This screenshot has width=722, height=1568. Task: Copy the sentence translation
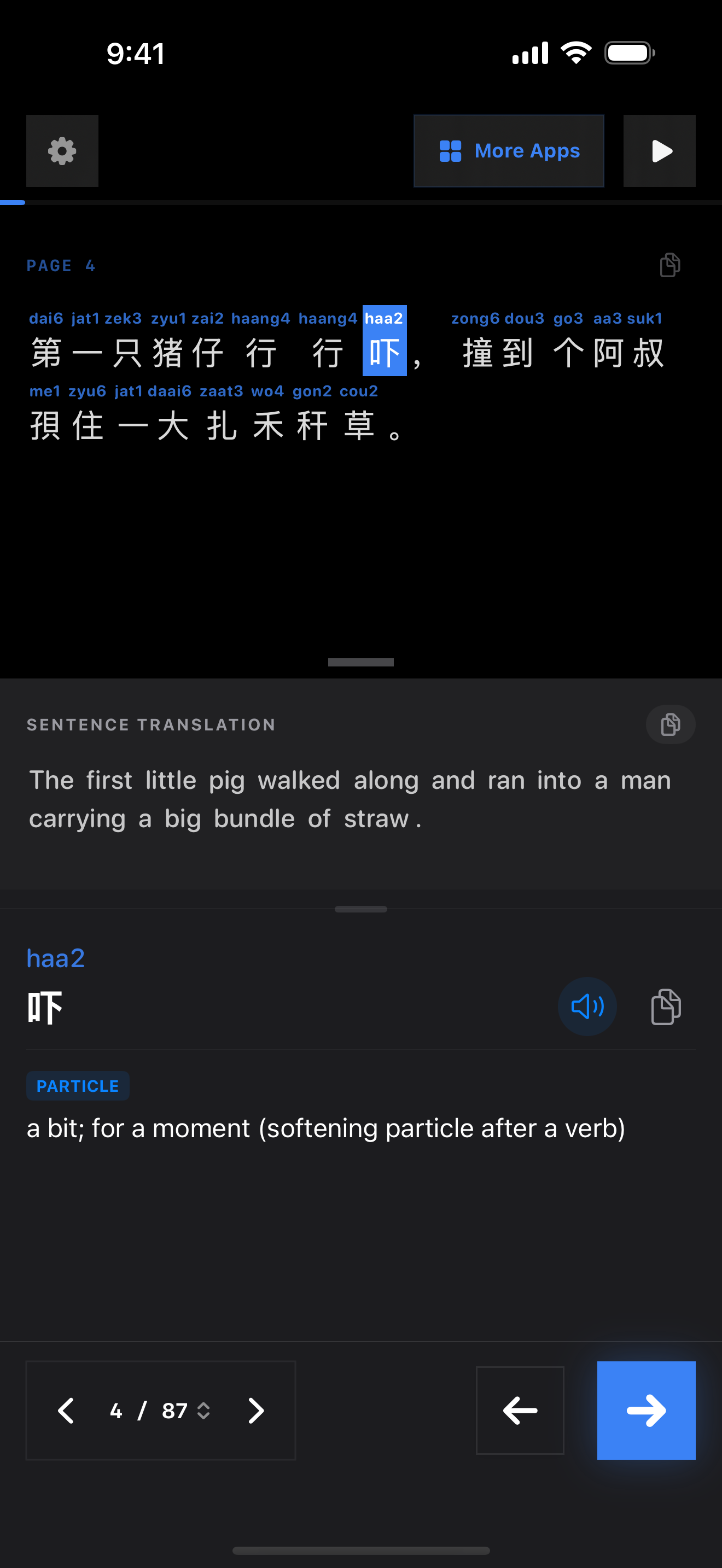click(x=669, y=724)
